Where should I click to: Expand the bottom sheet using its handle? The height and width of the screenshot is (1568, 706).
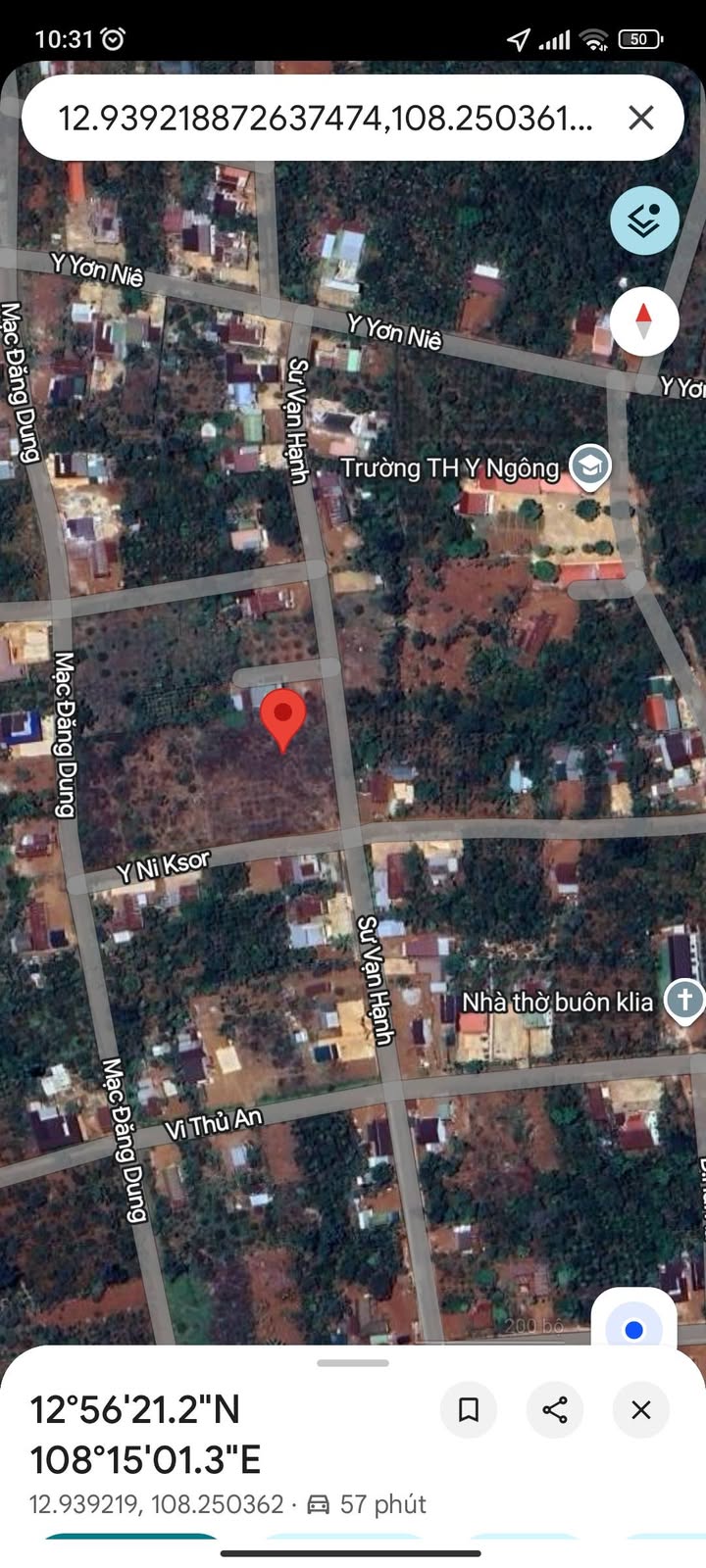(353, 1362)
